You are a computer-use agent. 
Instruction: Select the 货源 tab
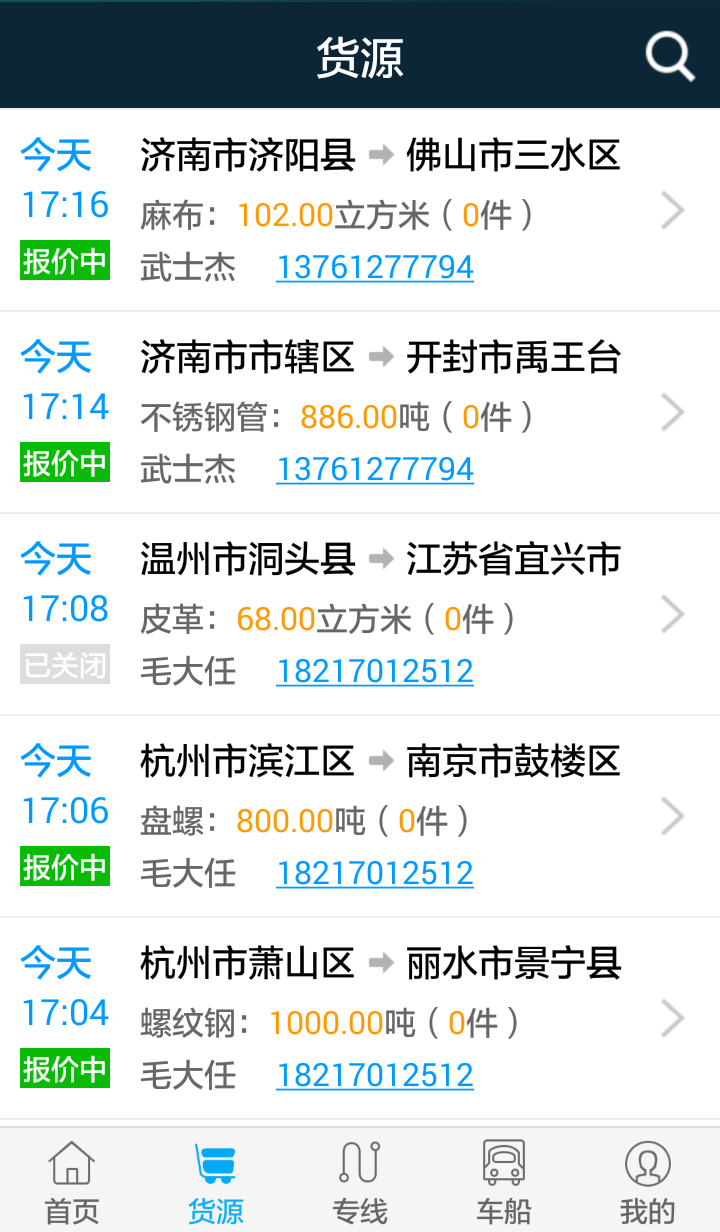coord(216,1182)
